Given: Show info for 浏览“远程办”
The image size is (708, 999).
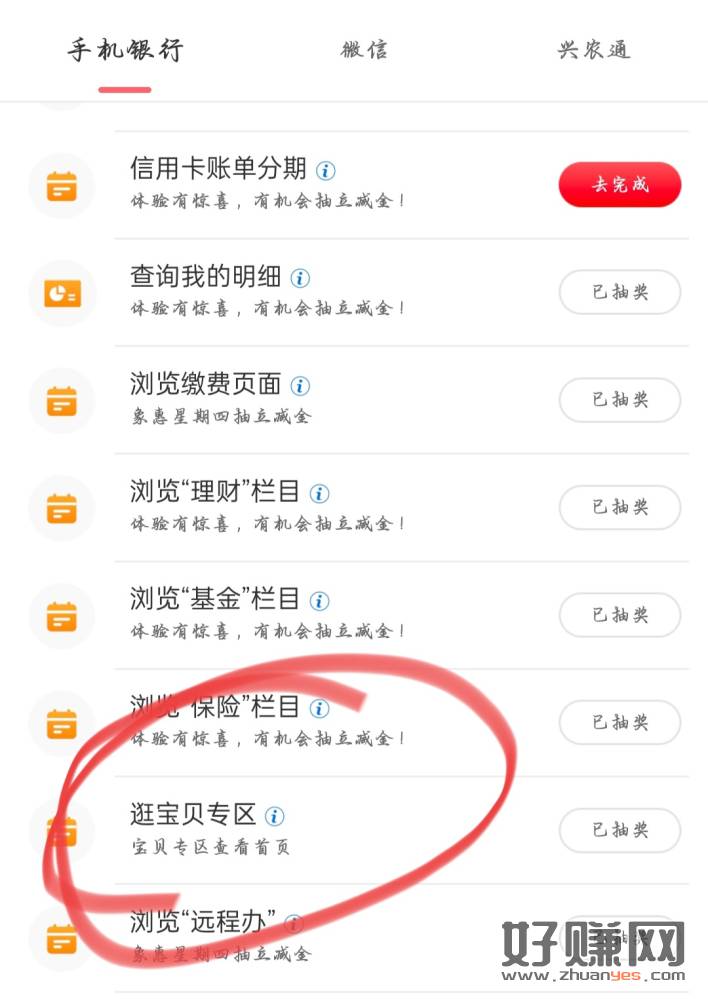Looking at the screenshot, I should click(294, 923).
